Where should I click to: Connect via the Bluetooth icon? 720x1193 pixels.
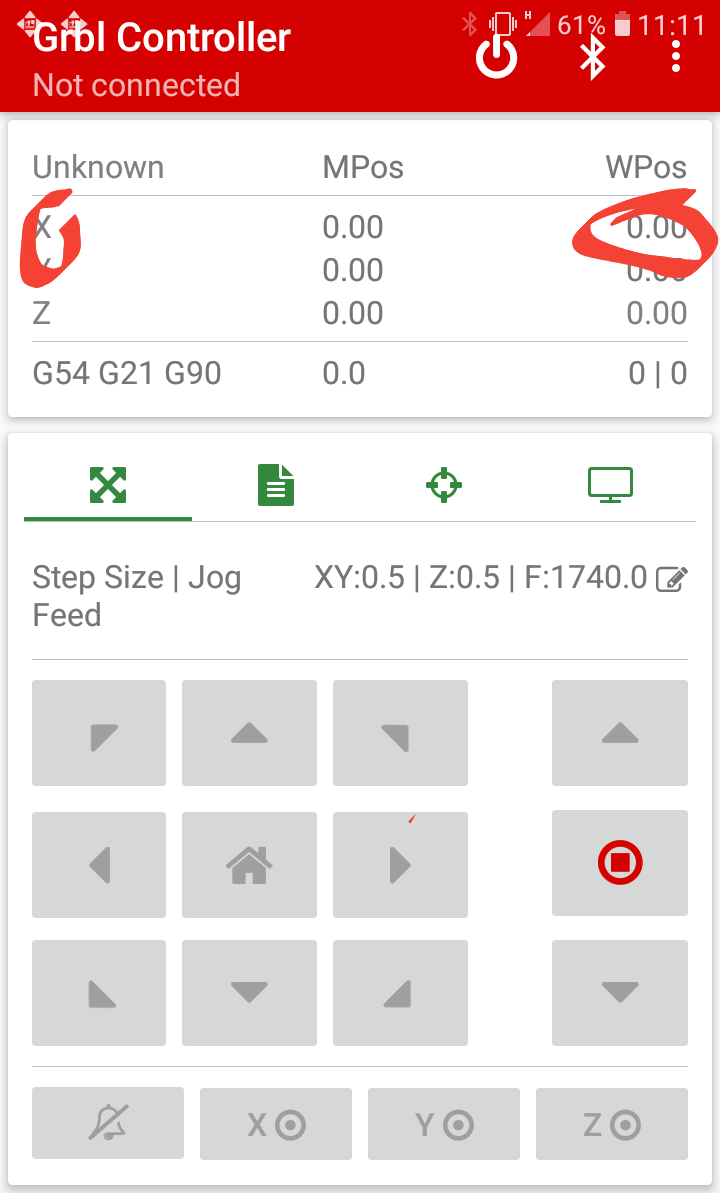592,57
